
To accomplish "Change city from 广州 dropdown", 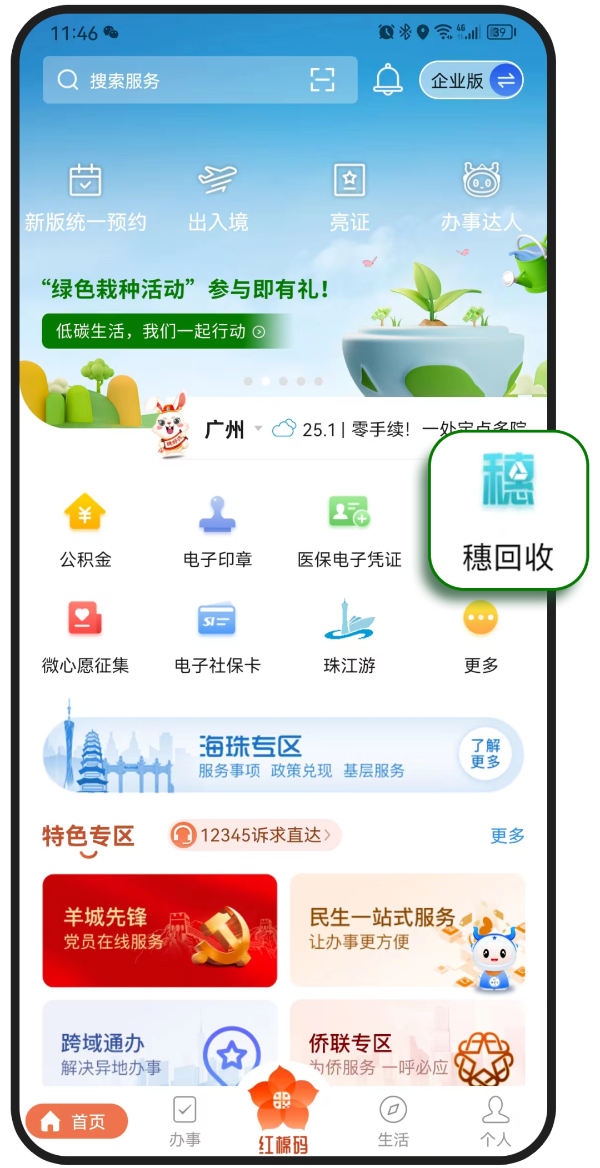I will pos(234,430).
